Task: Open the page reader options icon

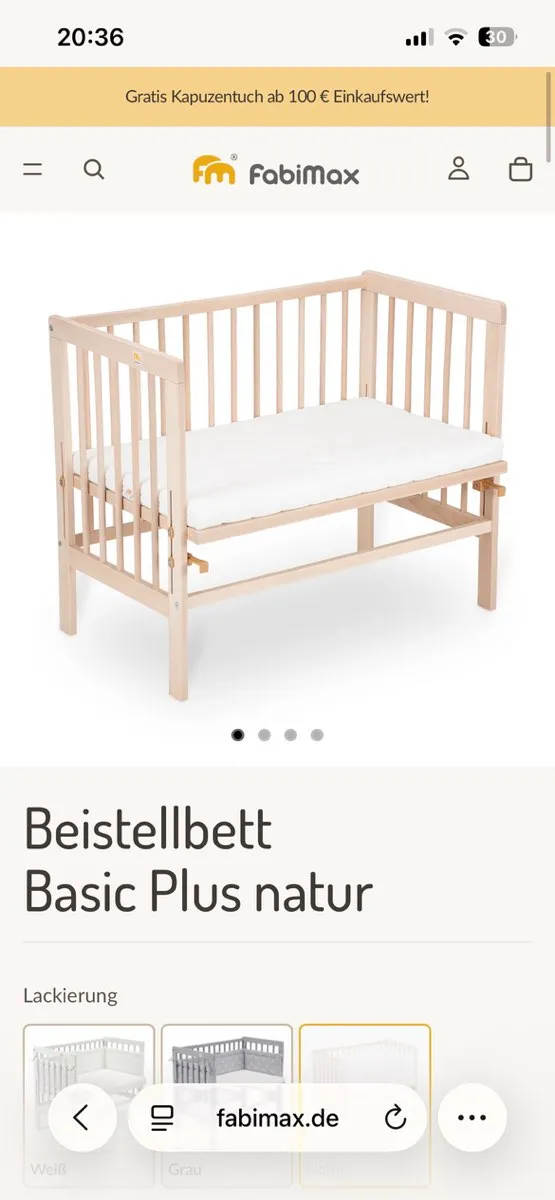Action: point(162,1118)
